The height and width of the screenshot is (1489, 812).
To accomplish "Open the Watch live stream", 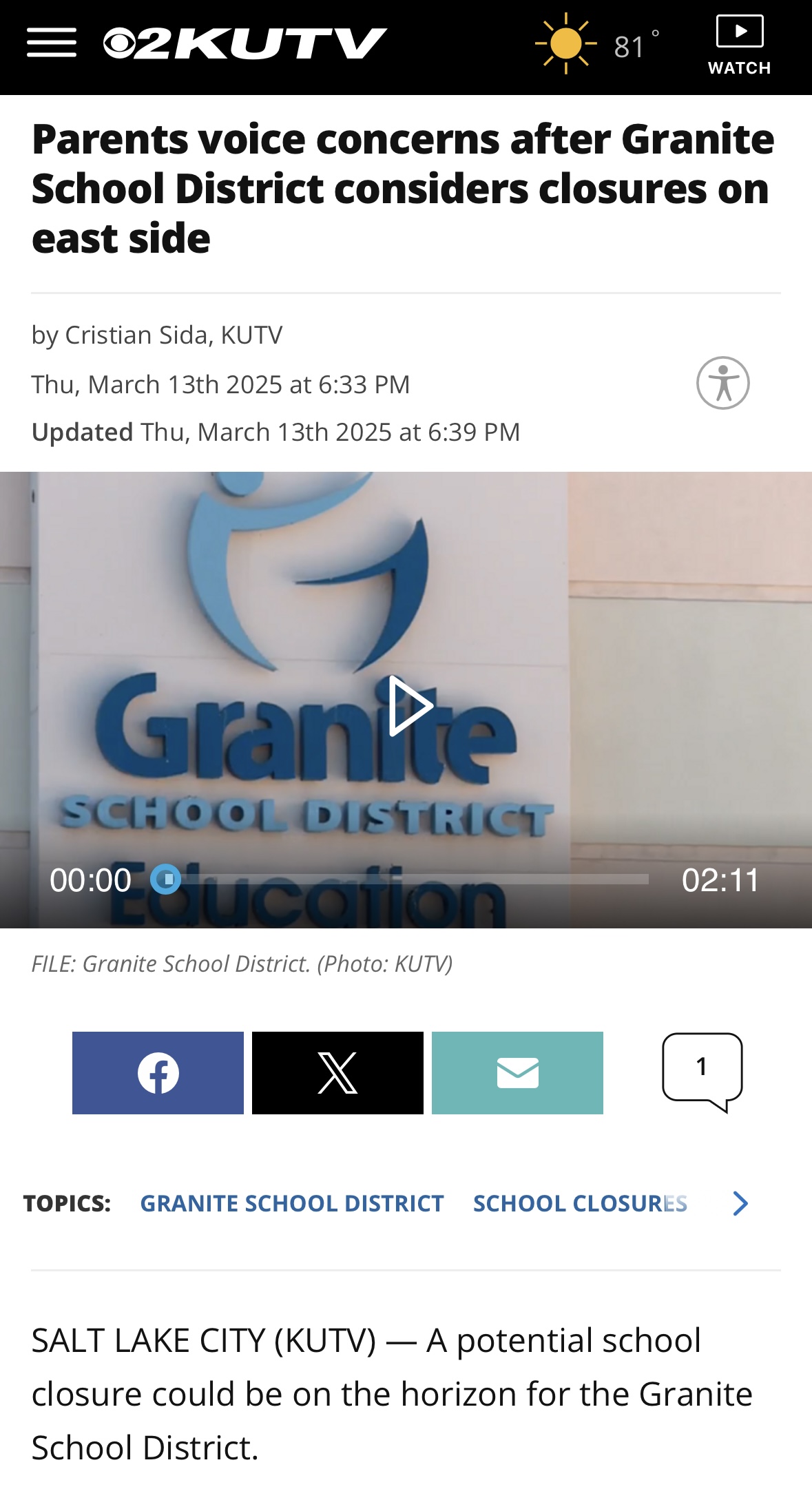I will [x=739, y=45].
